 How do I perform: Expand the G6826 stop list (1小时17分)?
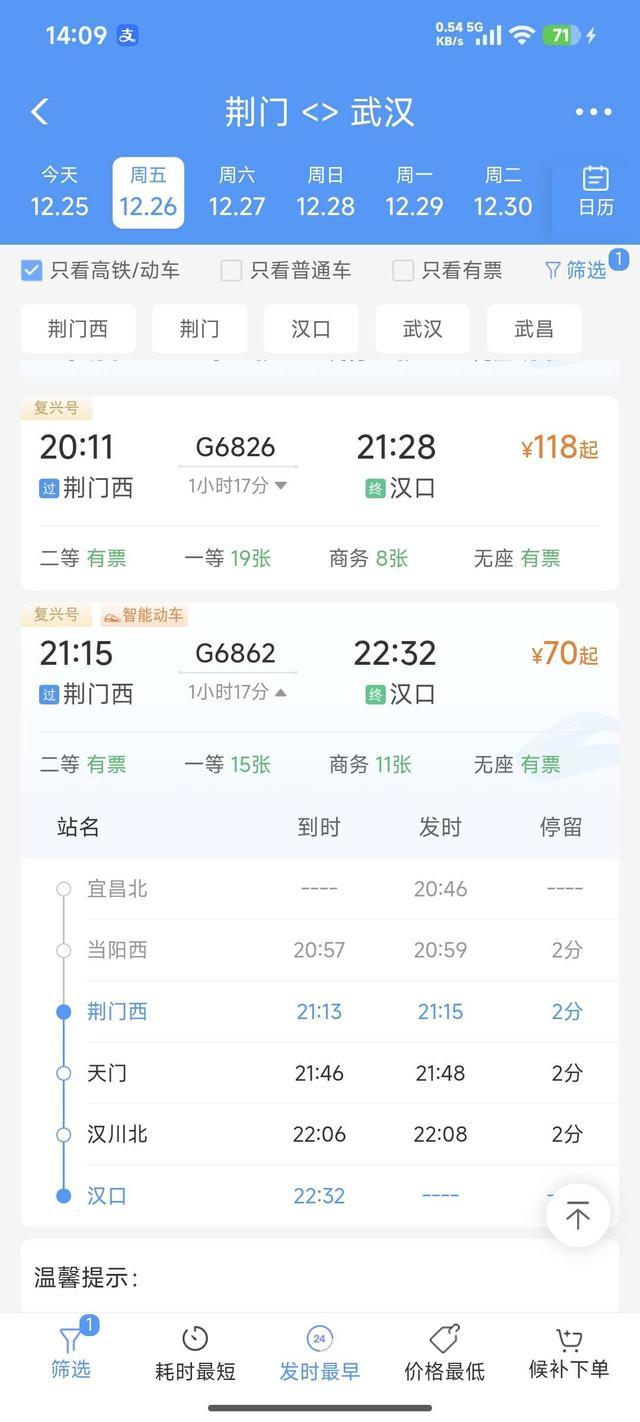click(x=238, y=486)
